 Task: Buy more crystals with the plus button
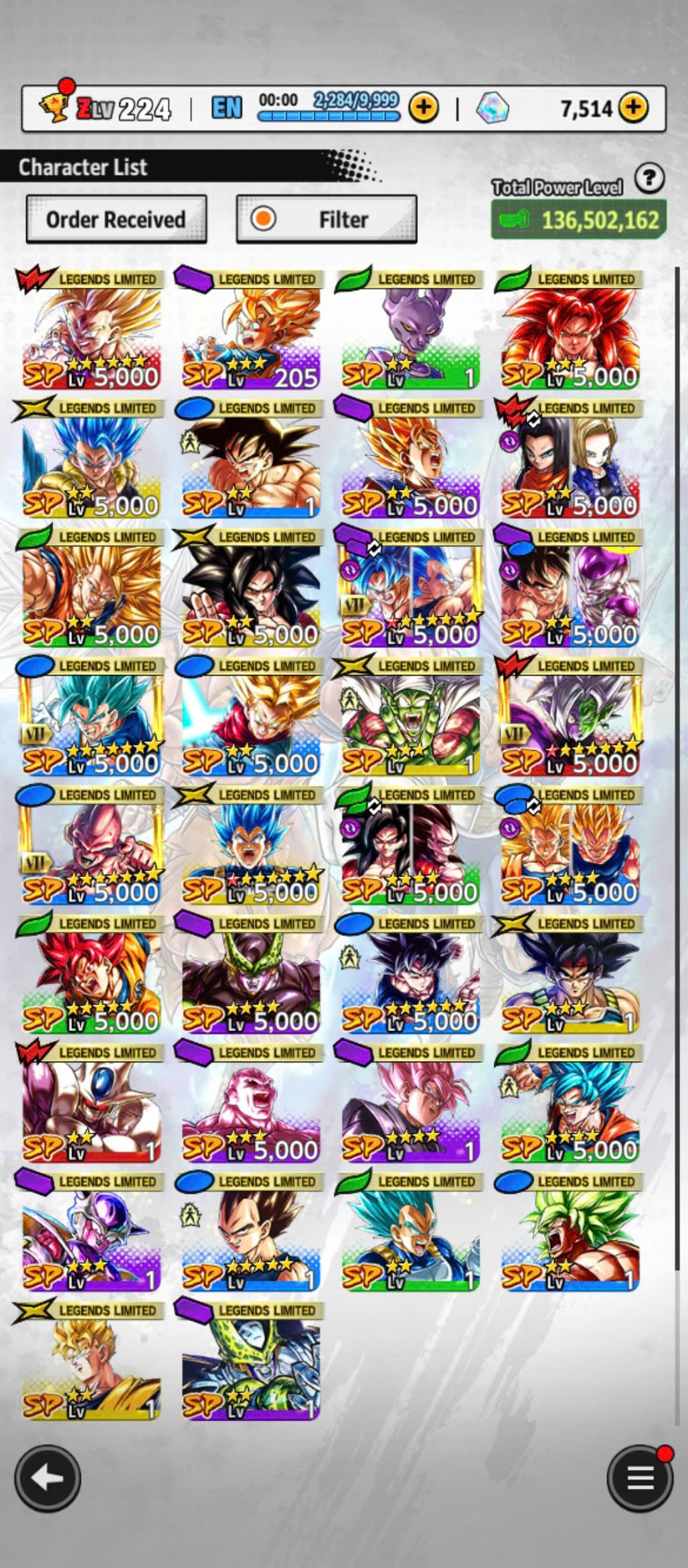coord(632,108)
